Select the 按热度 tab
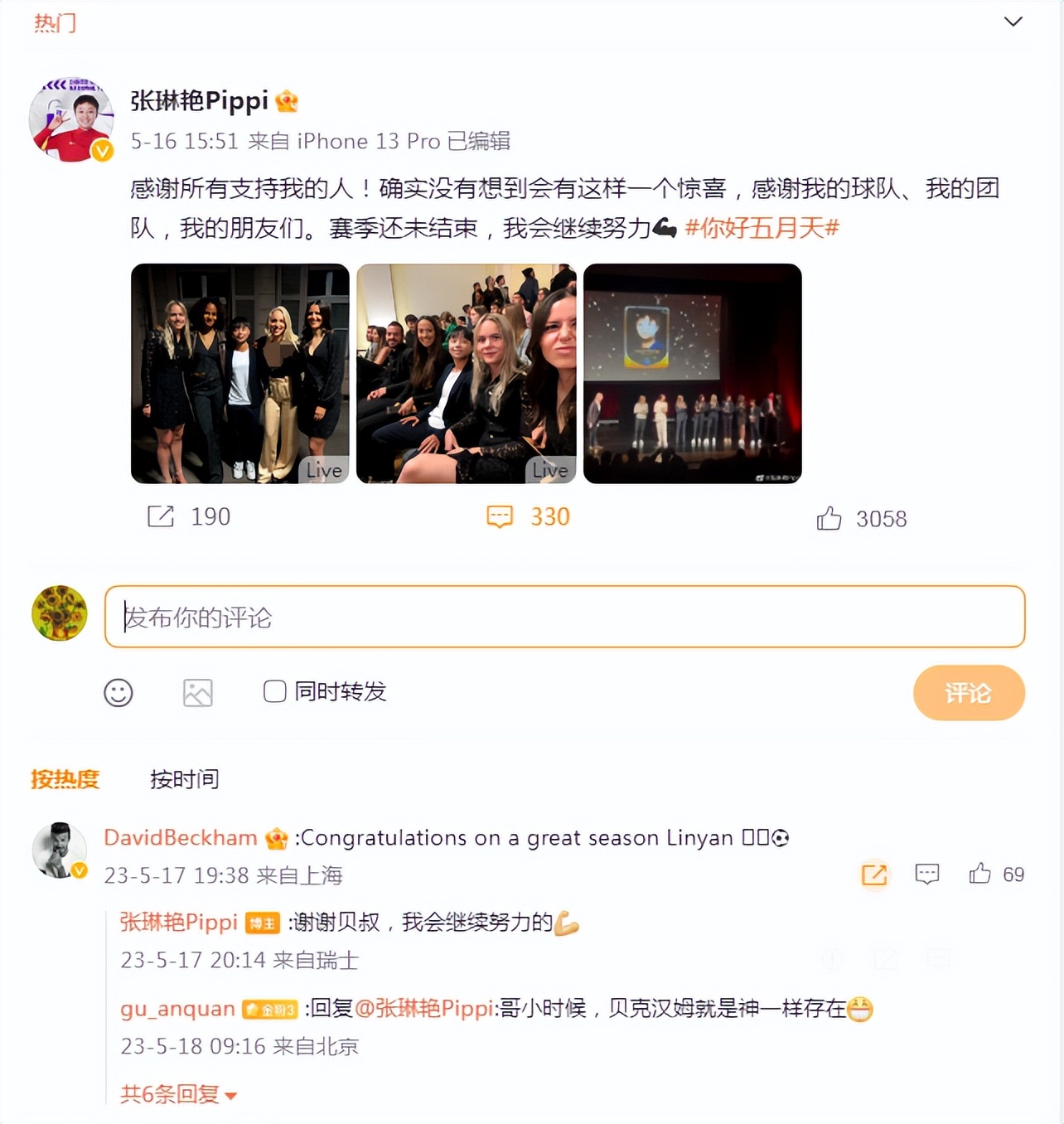Viewport: 1064px width, 1124px height. coord(66,779)
